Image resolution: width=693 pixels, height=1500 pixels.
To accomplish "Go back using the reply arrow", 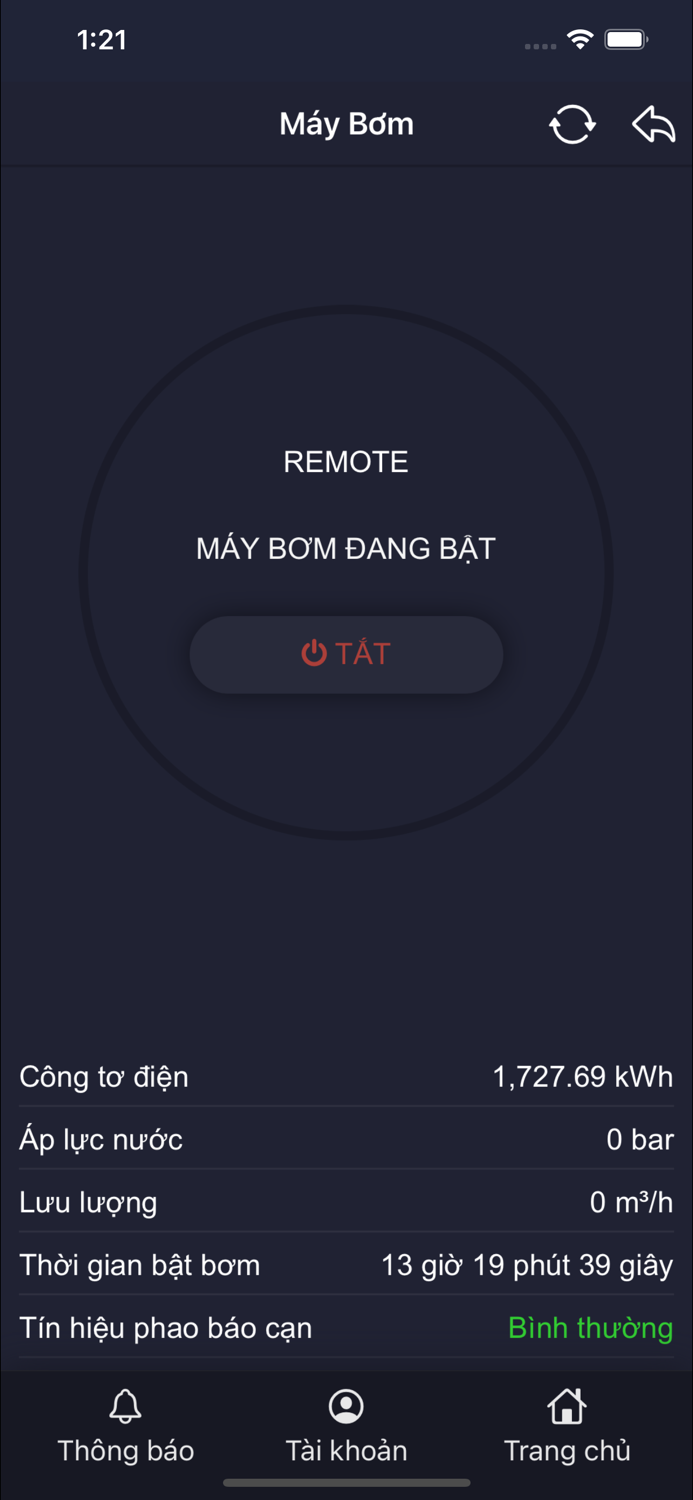I will 653,125.
